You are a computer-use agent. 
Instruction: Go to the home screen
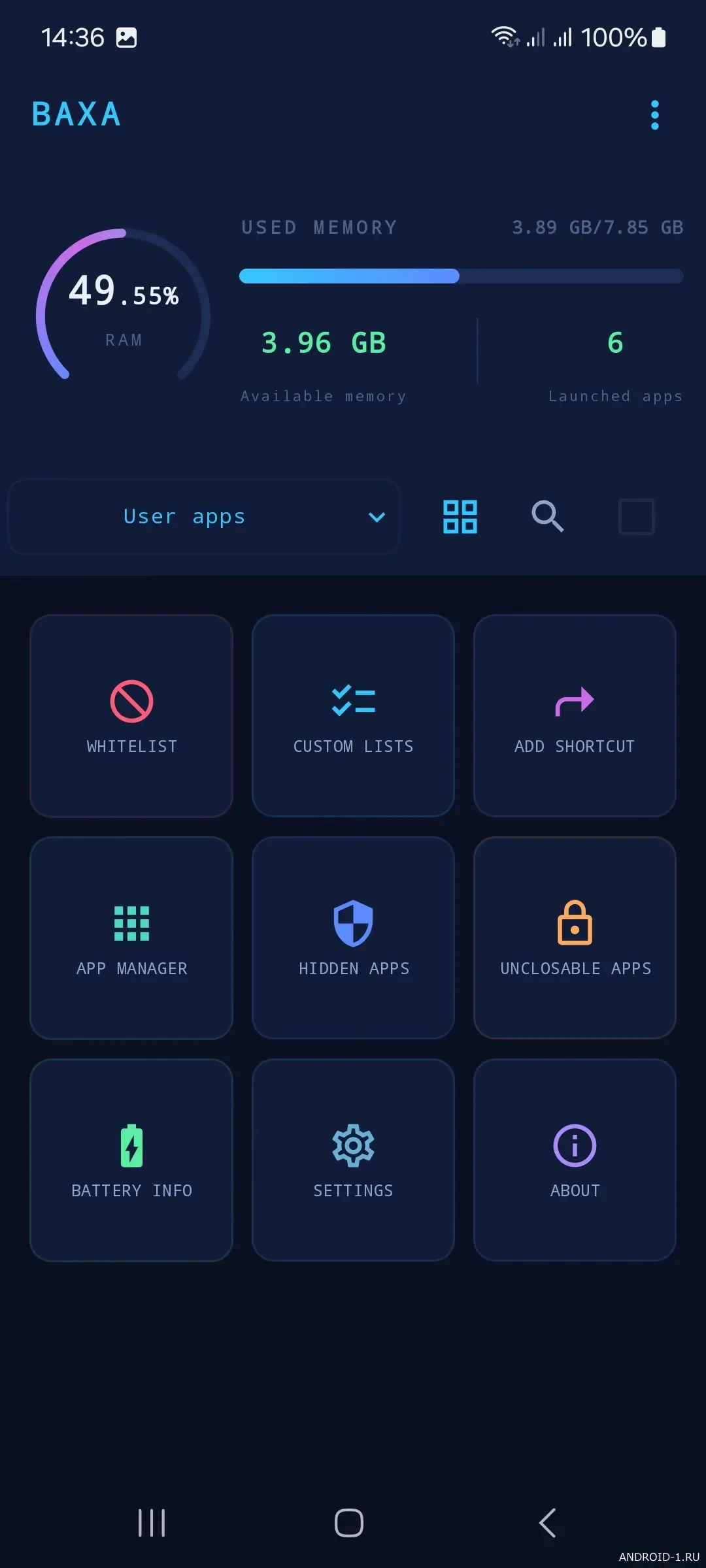tap(349, 1523)
